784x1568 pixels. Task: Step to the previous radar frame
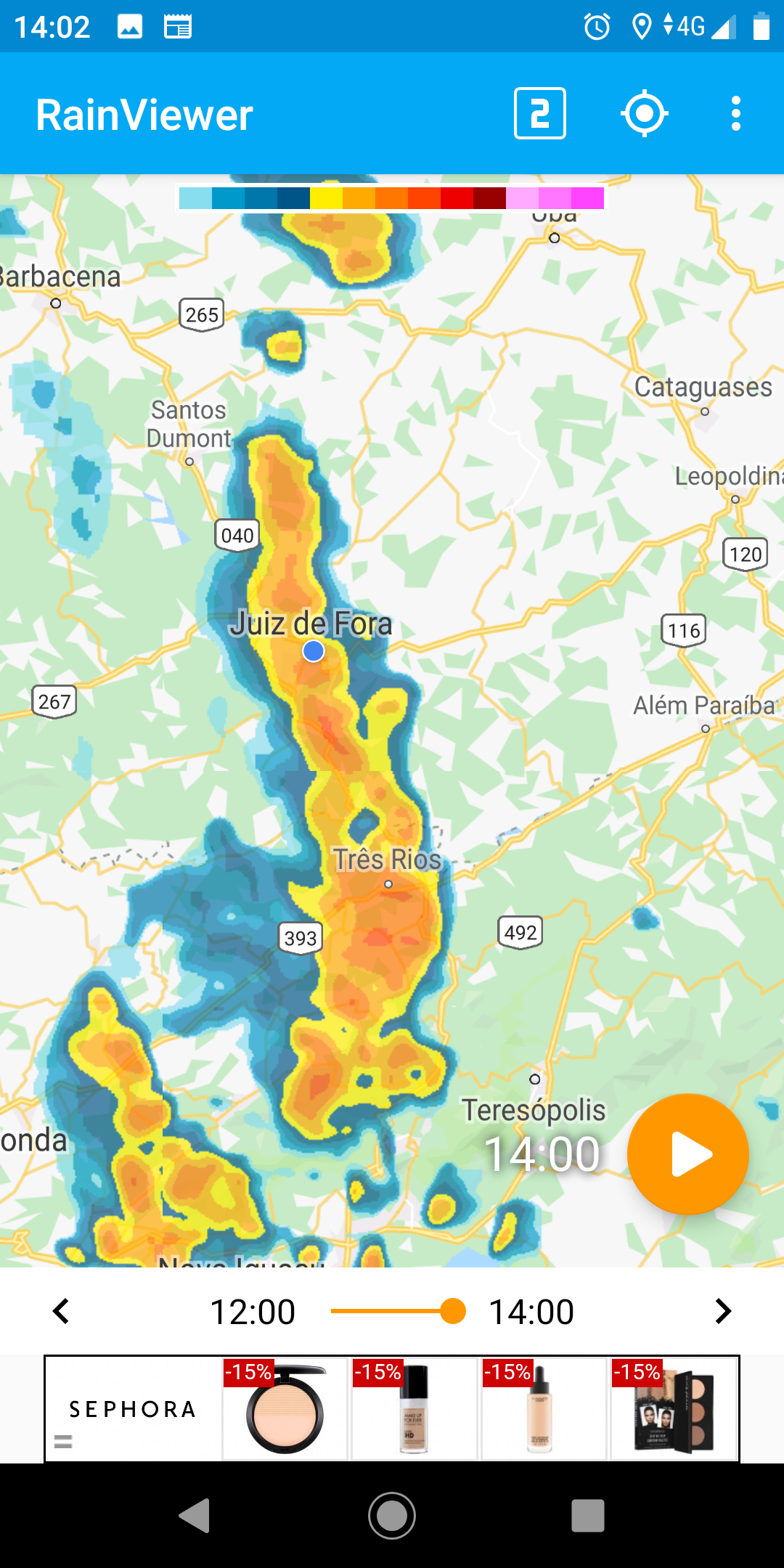(x=61, y=1311)
